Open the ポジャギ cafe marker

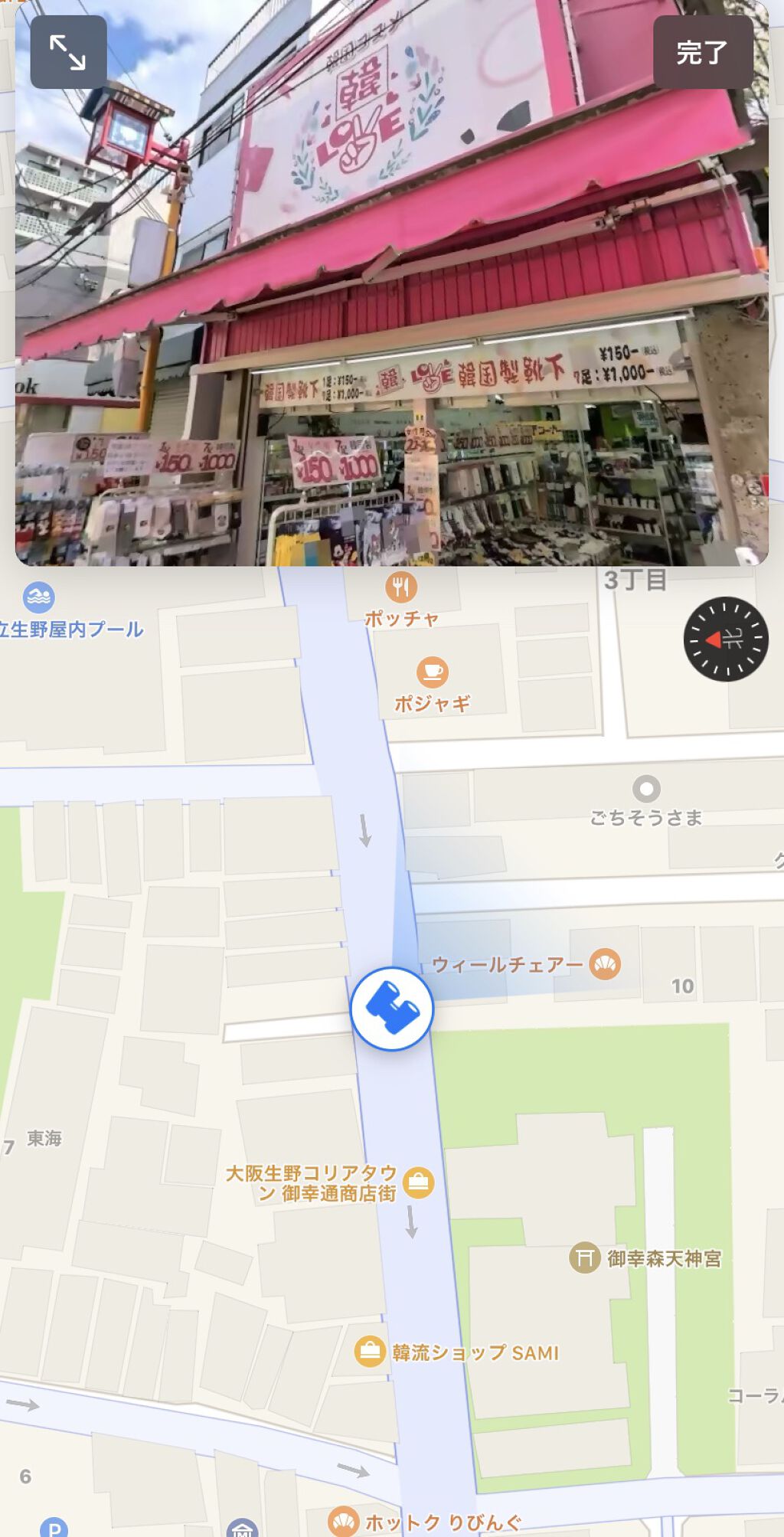(x=433, y=672)
